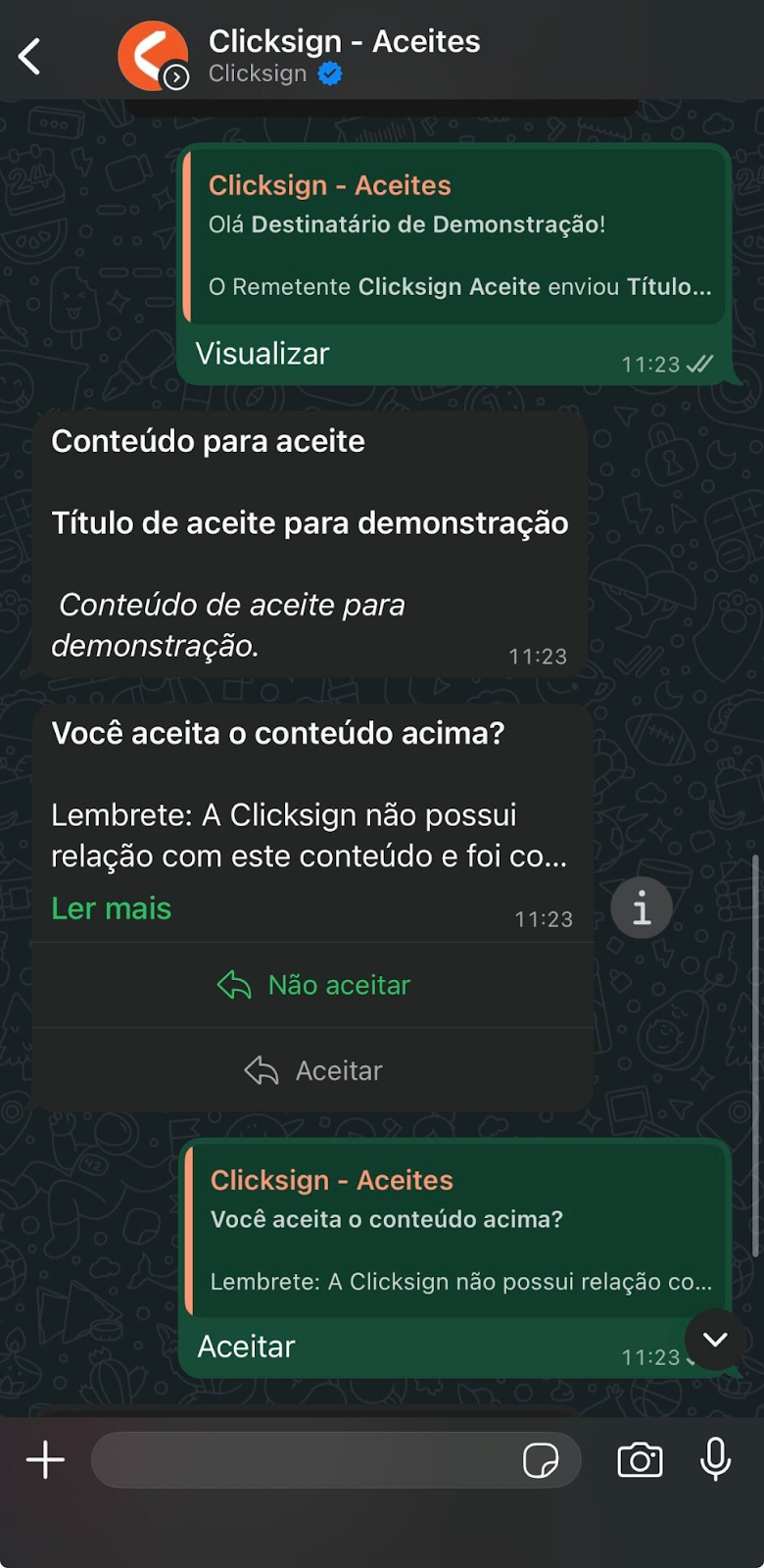Open the sticker picker
764x1568 pixels.
coord(541,1460)
